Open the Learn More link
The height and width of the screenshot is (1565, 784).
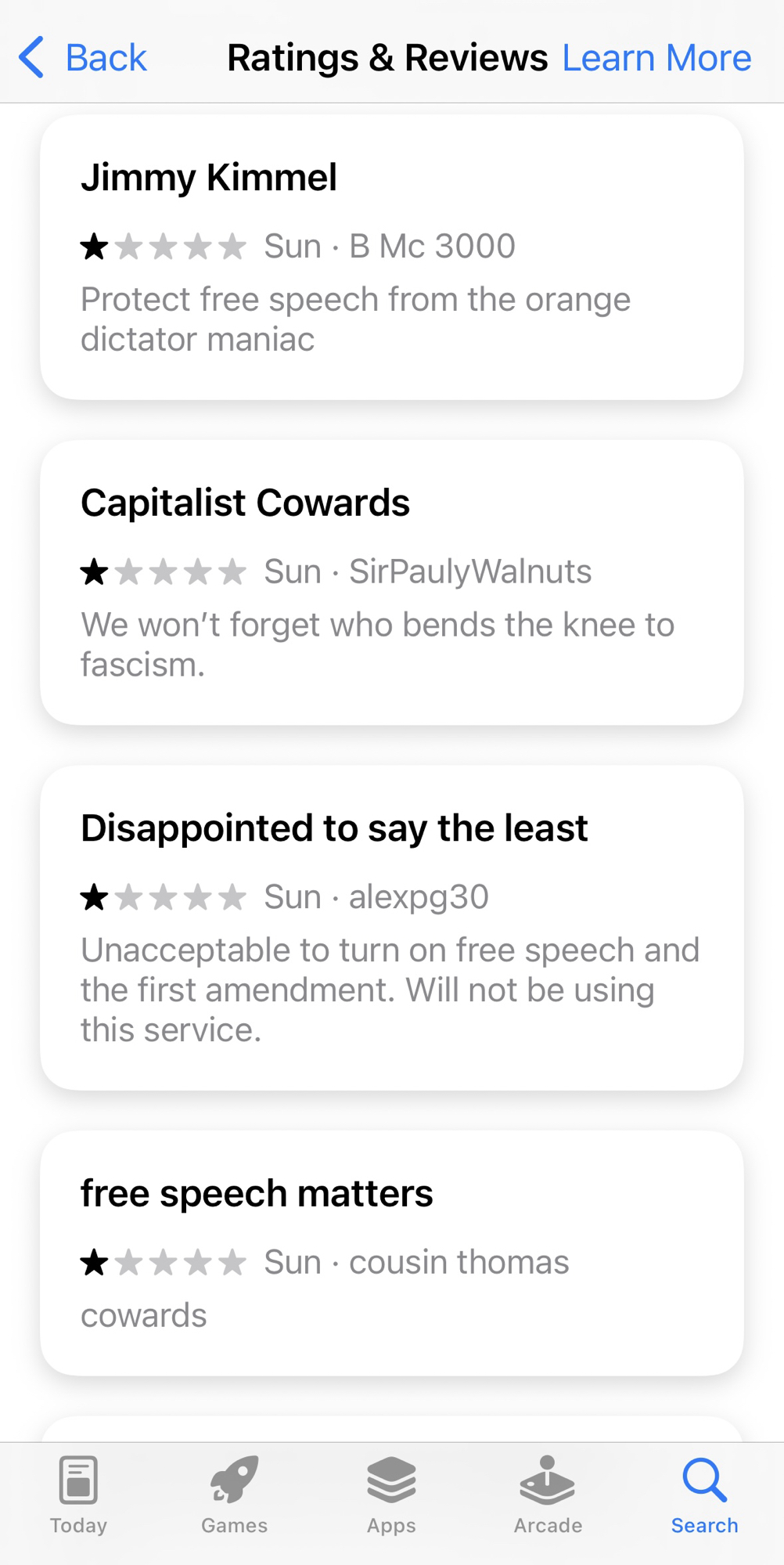(x=656, y=58)
